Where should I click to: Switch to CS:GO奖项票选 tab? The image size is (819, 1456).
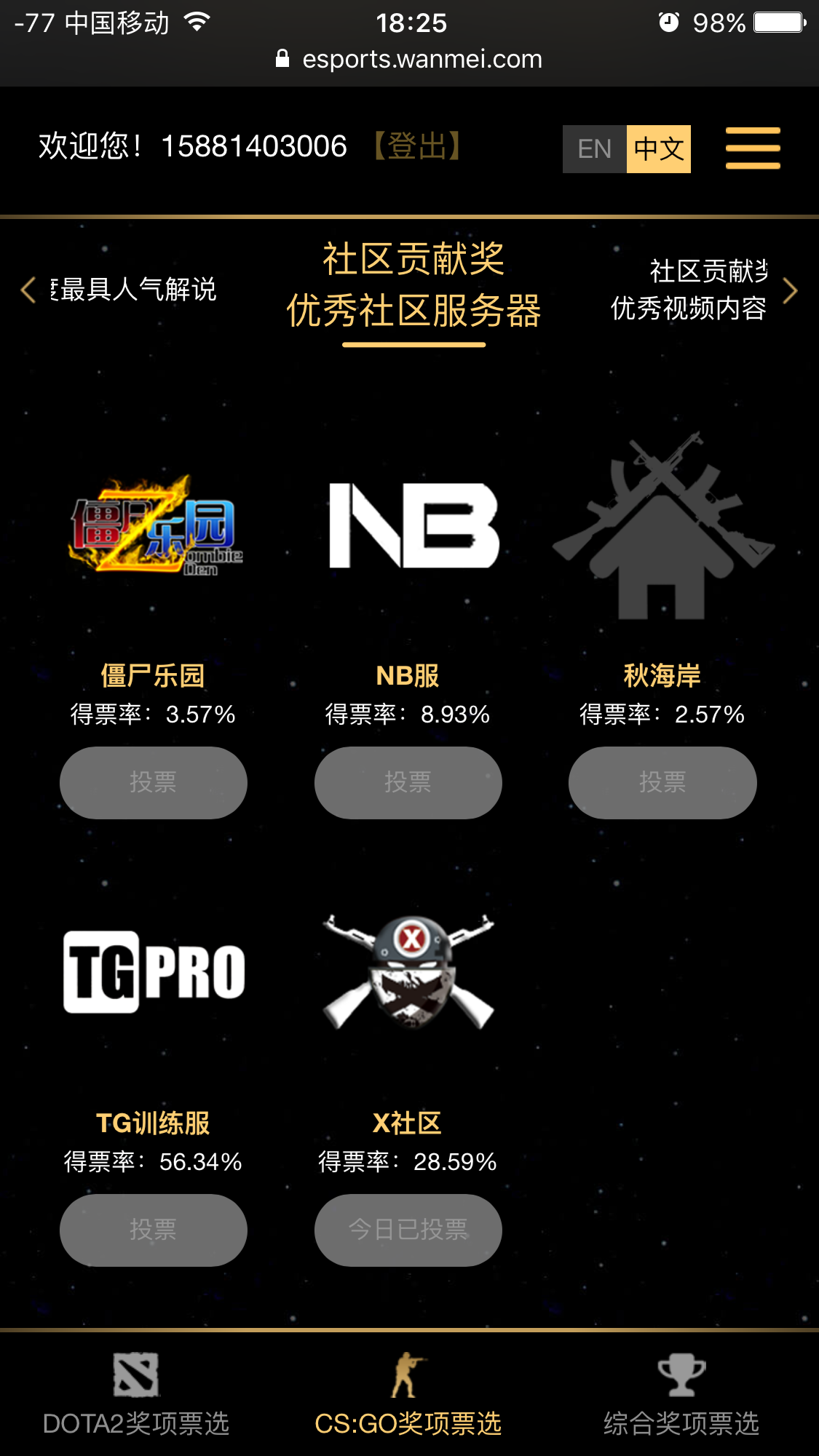[408, 1394]
